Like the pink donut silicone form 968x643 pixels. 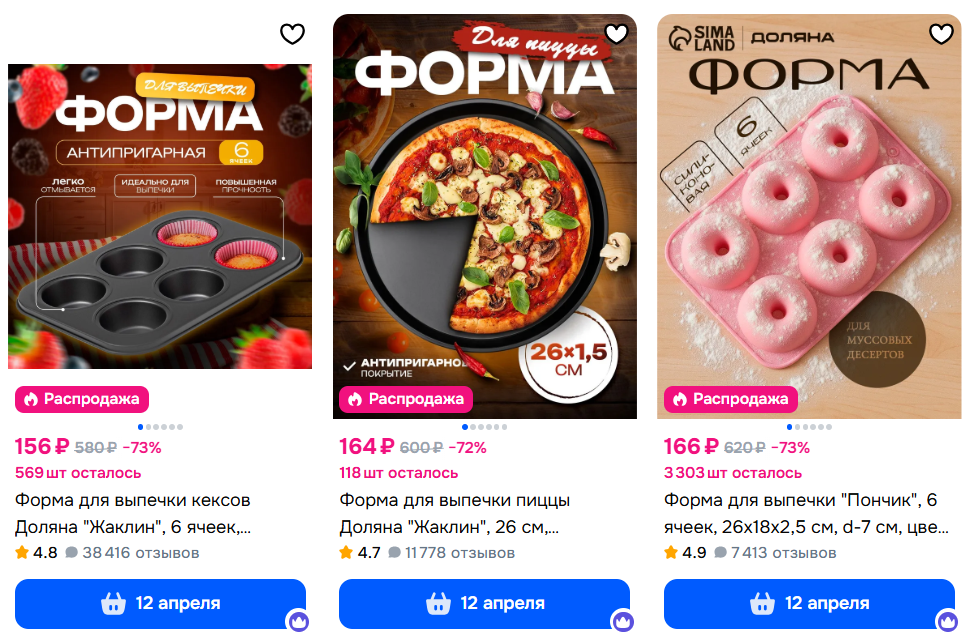point(941,35)
